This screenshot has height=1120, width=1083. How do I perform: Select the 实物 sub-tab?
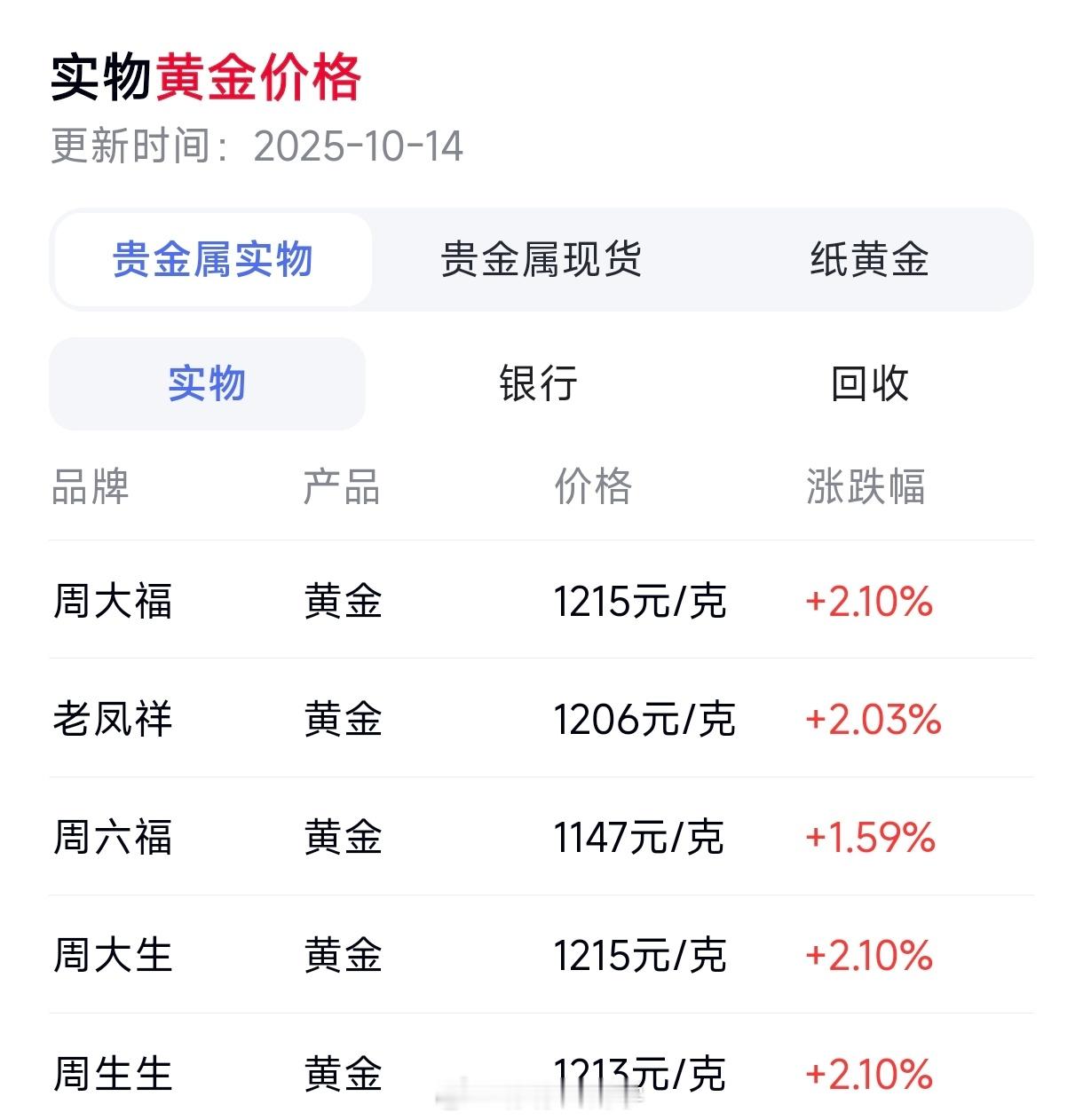point(207,383)
